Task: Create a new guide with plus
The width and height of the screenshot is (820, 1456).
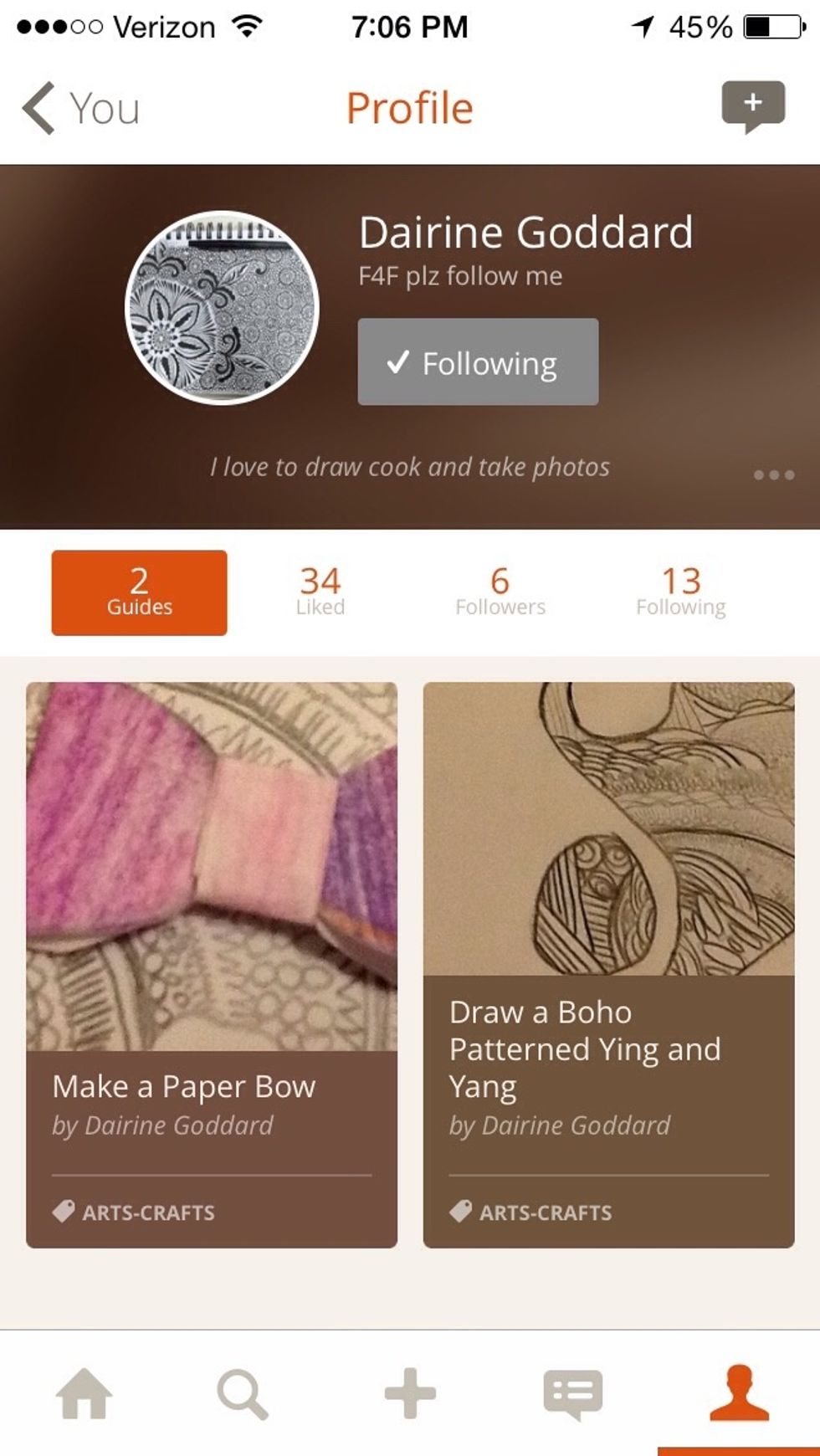Action: [410, 1393]
